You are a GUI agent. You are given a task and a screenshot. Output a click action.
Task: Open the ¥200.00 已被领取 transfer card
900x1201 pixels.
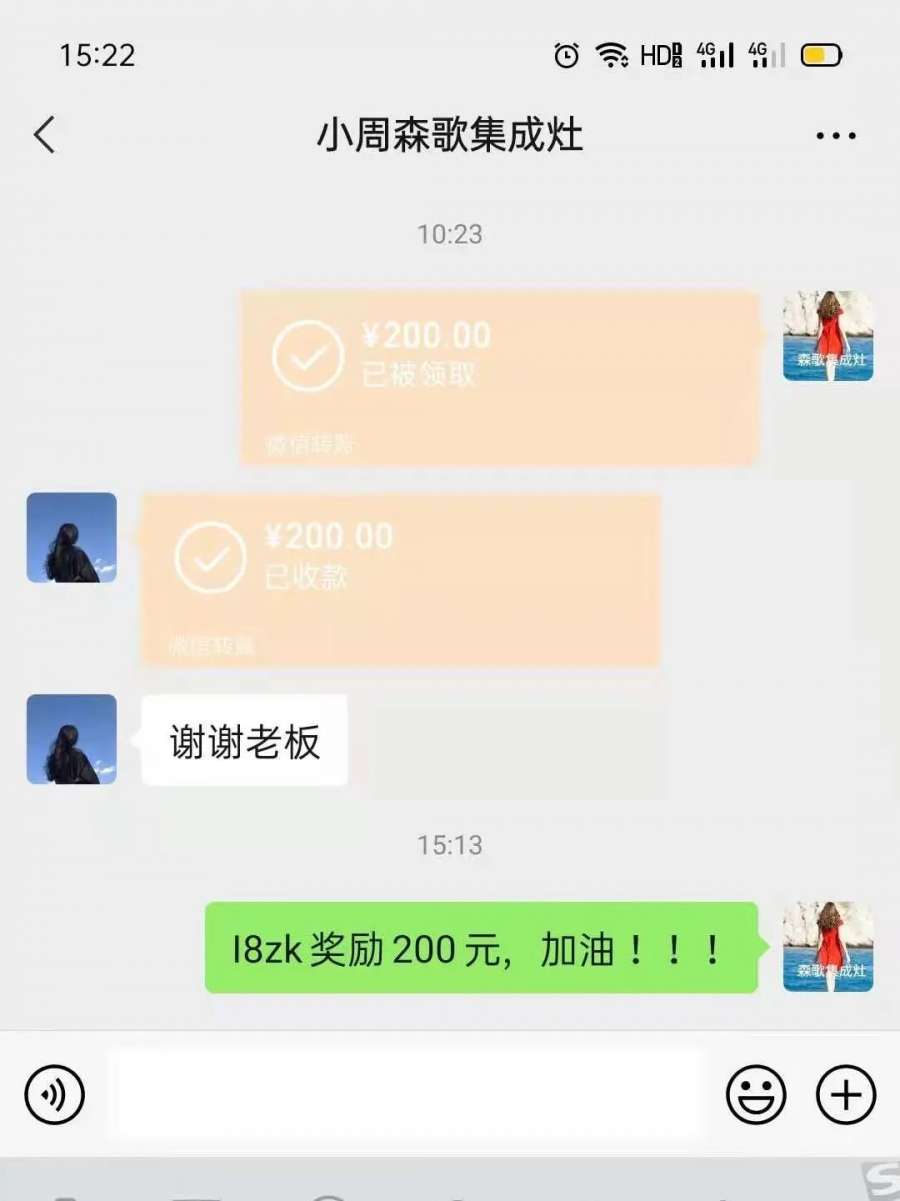(500, 377)
